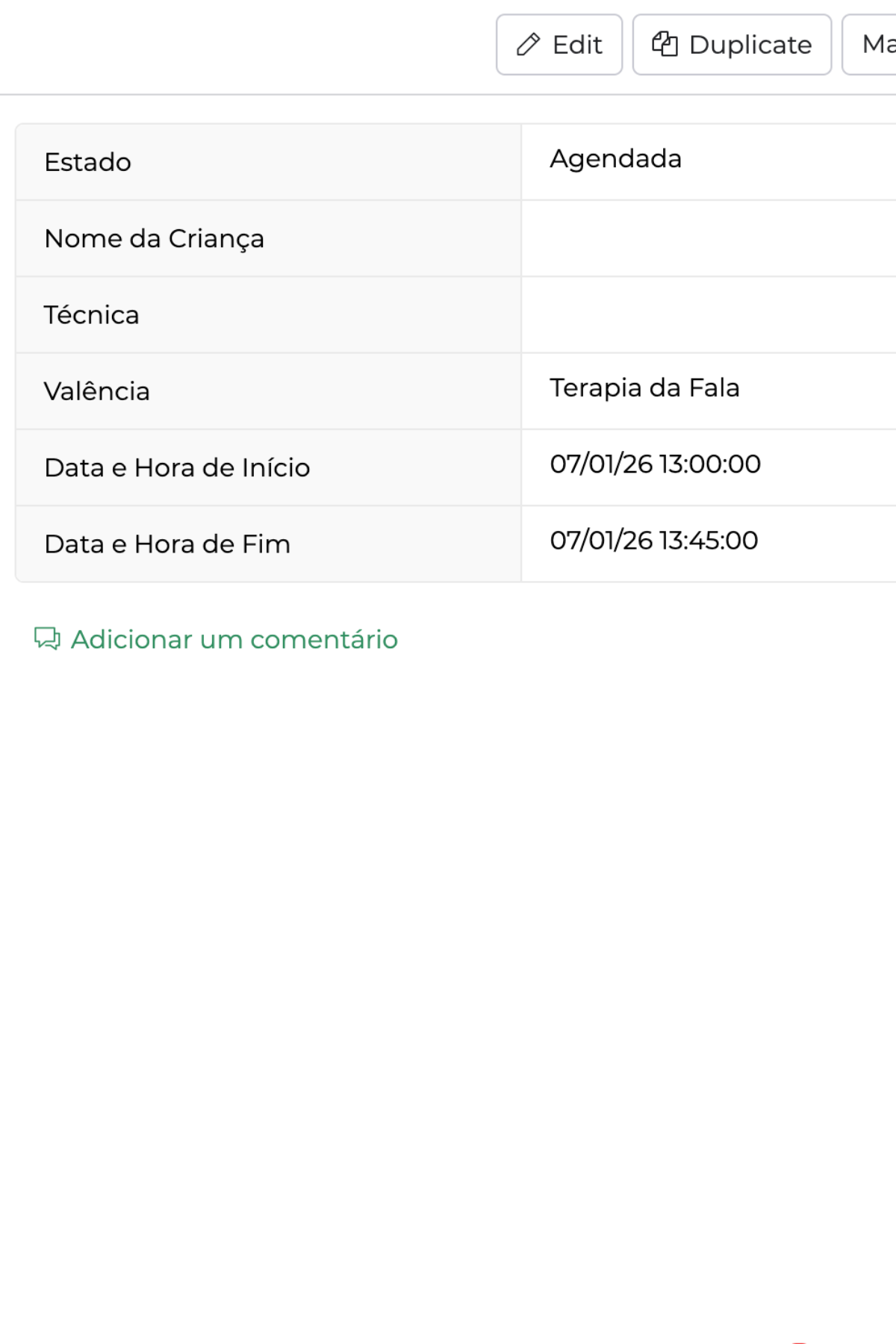Tap the Edit button
Viewport: 896px width, 1344px height.
[x=559, y=45]
